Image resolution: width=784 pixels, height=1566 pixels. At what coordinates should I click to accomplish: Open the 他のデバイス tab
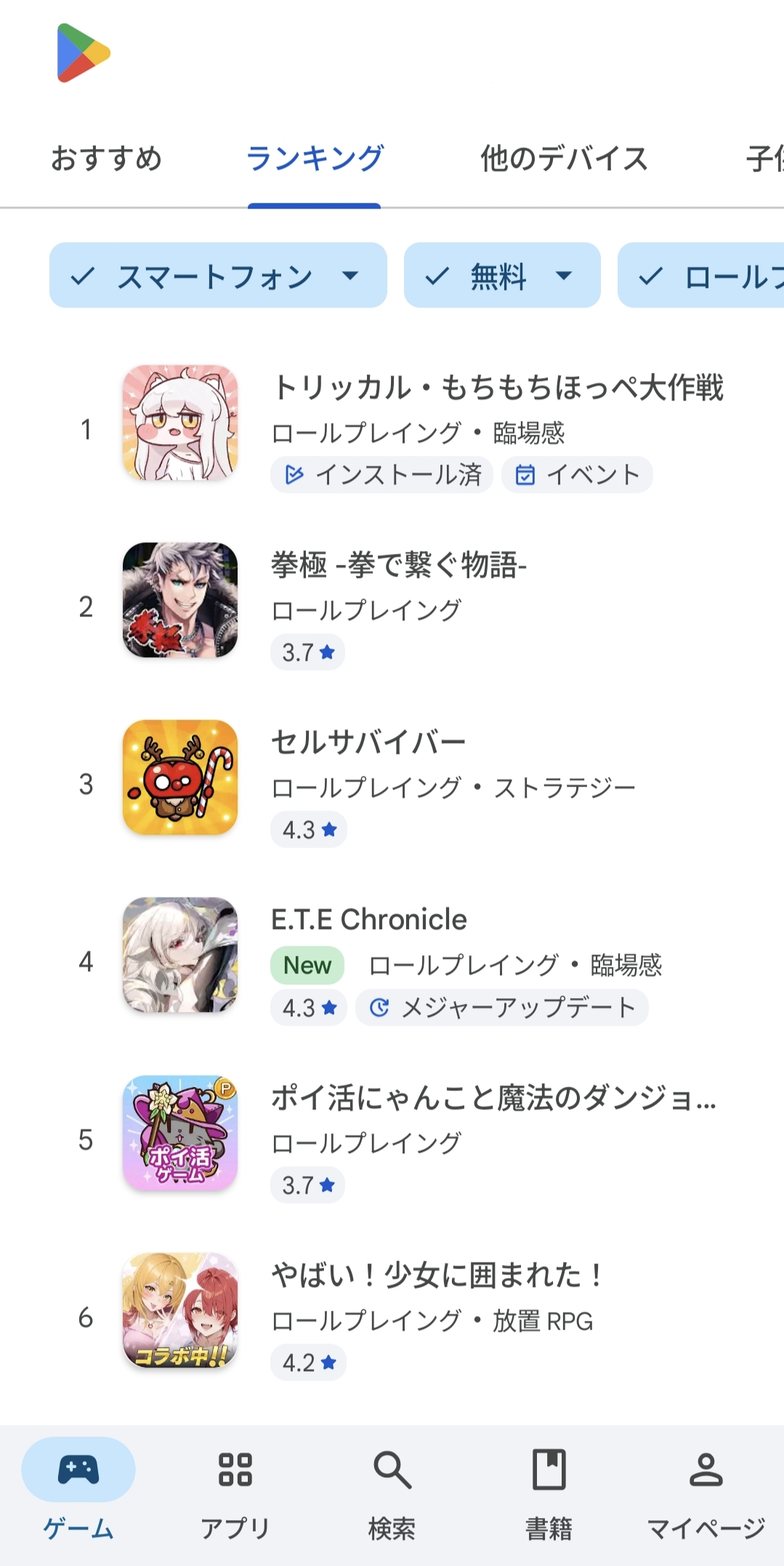pos(564,158)
